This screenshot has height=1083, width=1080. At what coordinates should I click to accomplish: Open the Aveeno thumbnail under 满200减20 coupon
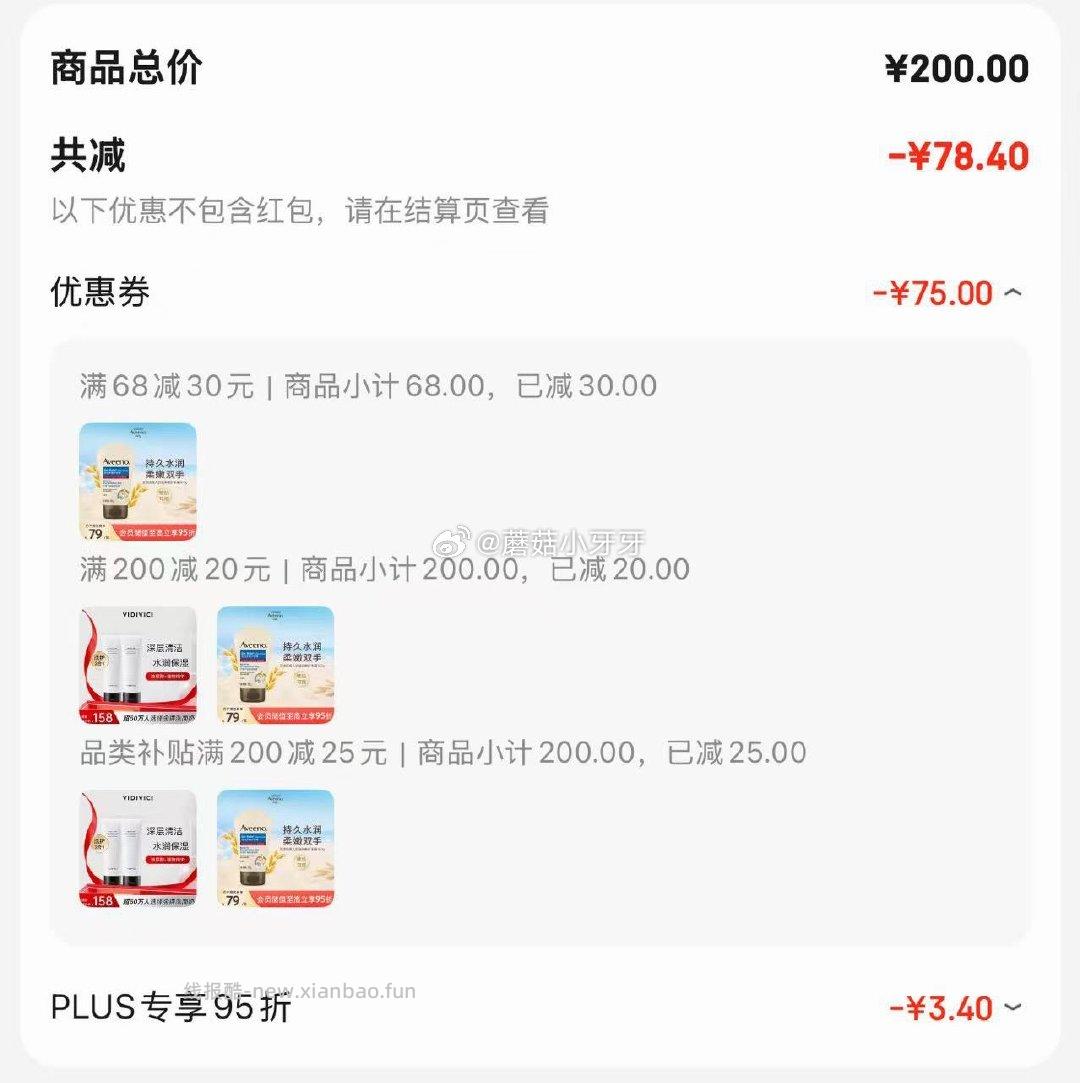tap(274, 663)
